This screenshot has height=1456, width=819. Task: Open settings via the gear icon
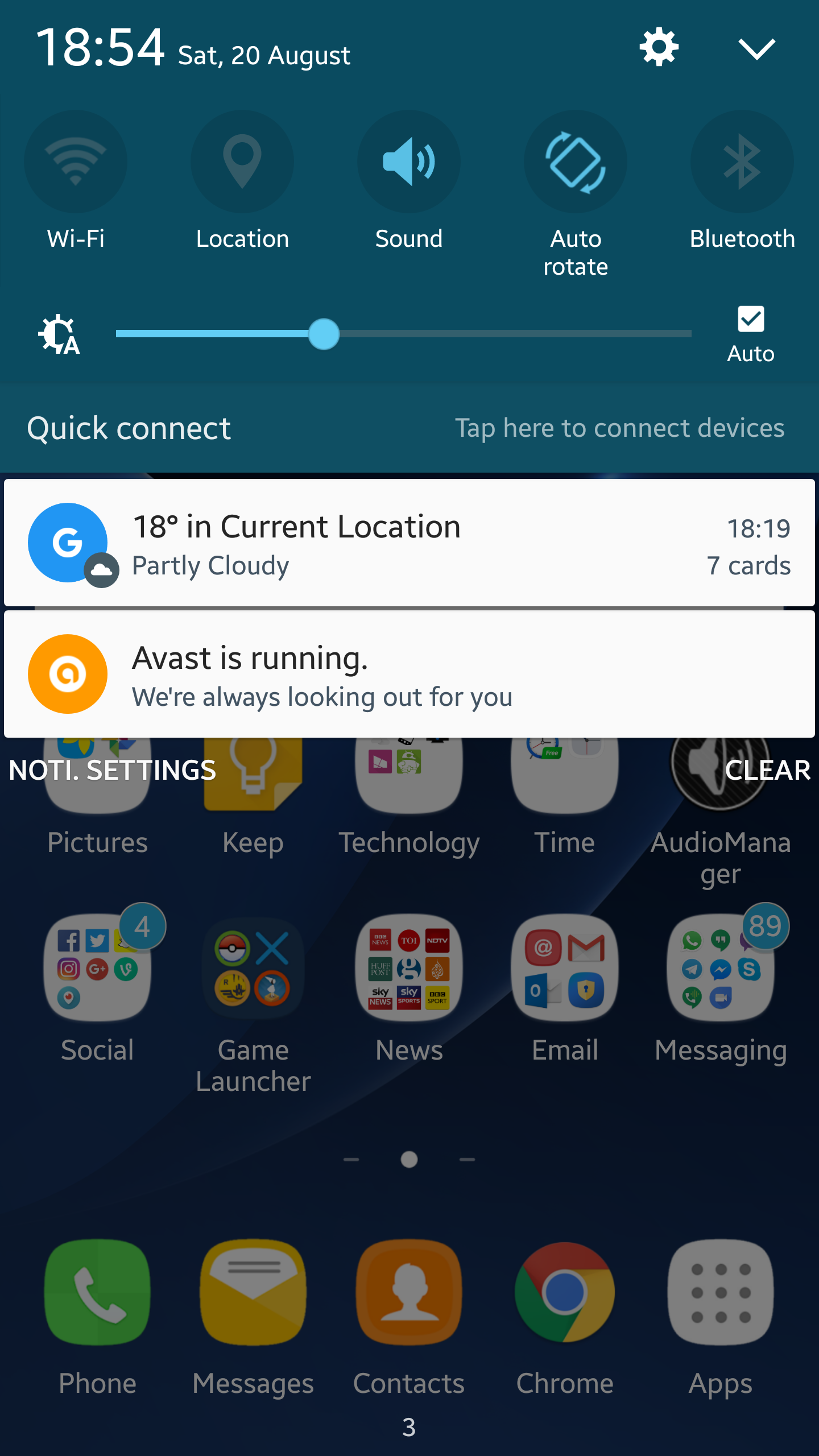point(659,47)
